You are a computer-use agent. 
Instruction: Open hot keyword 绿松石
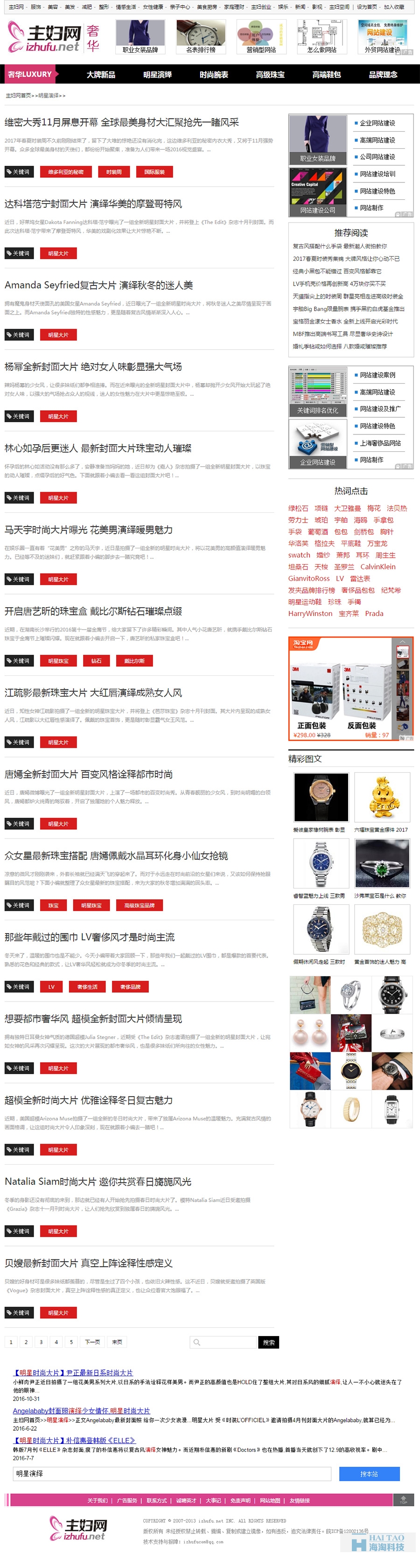tap(298, 508)
